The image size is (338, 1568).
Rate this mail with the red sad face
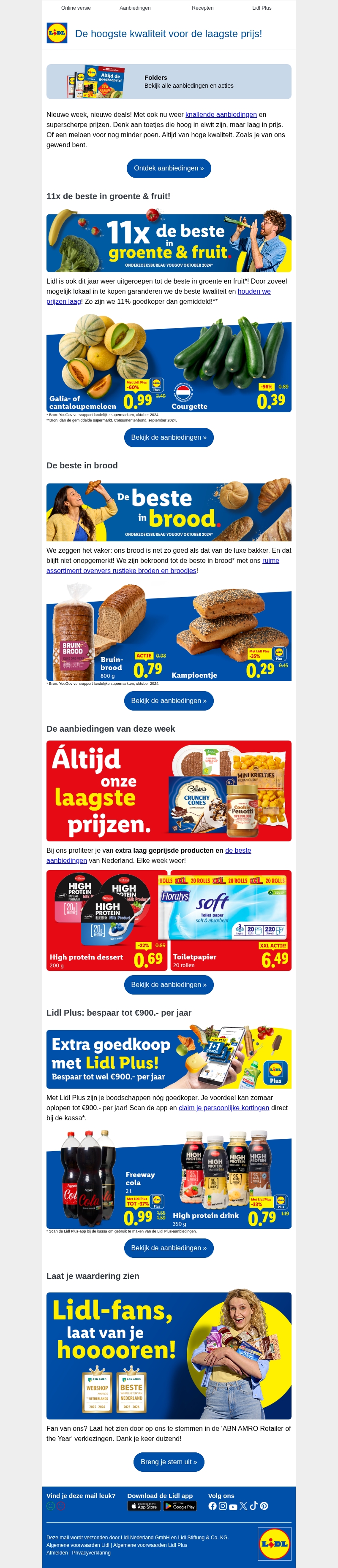pyautogui.click(x=61, y=1506)
